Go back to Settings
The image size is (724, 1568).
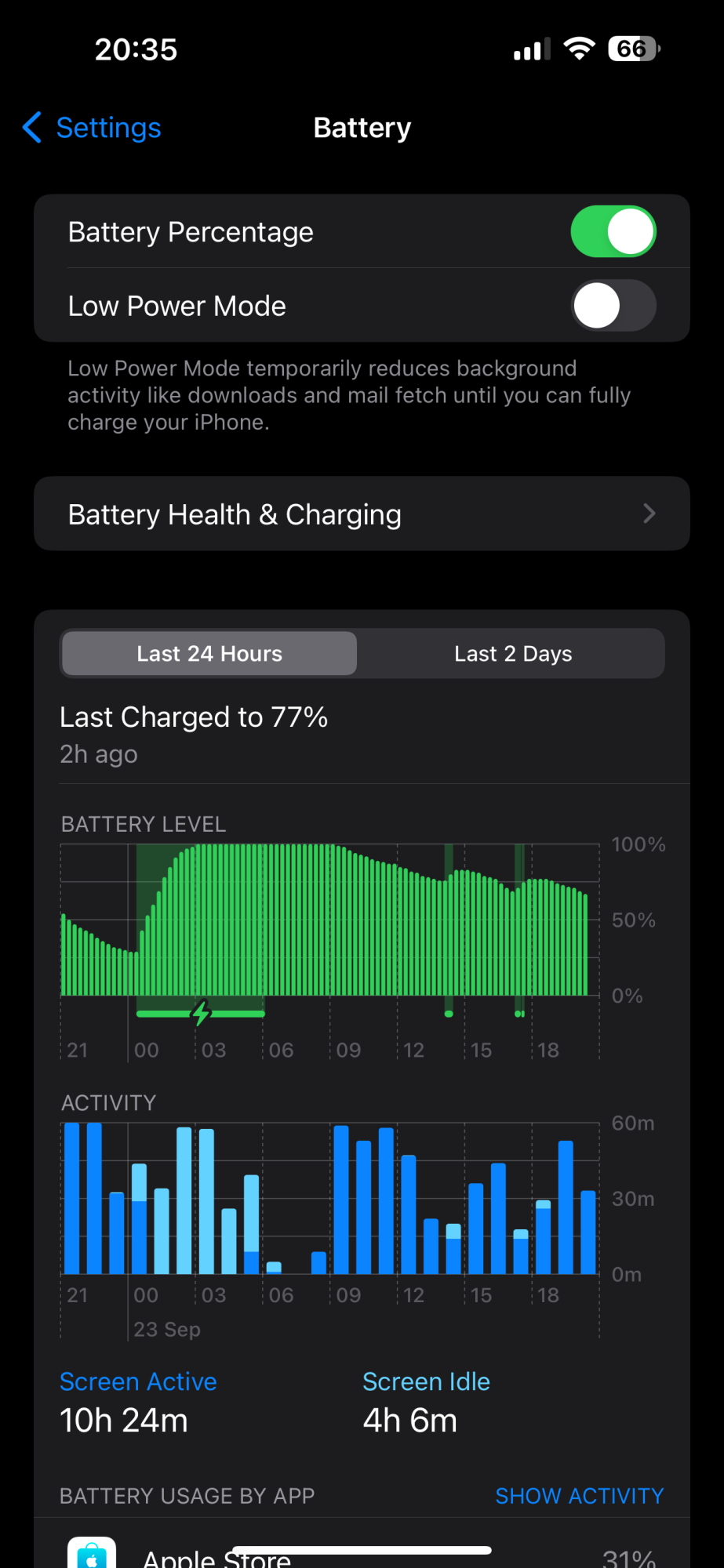93,128
